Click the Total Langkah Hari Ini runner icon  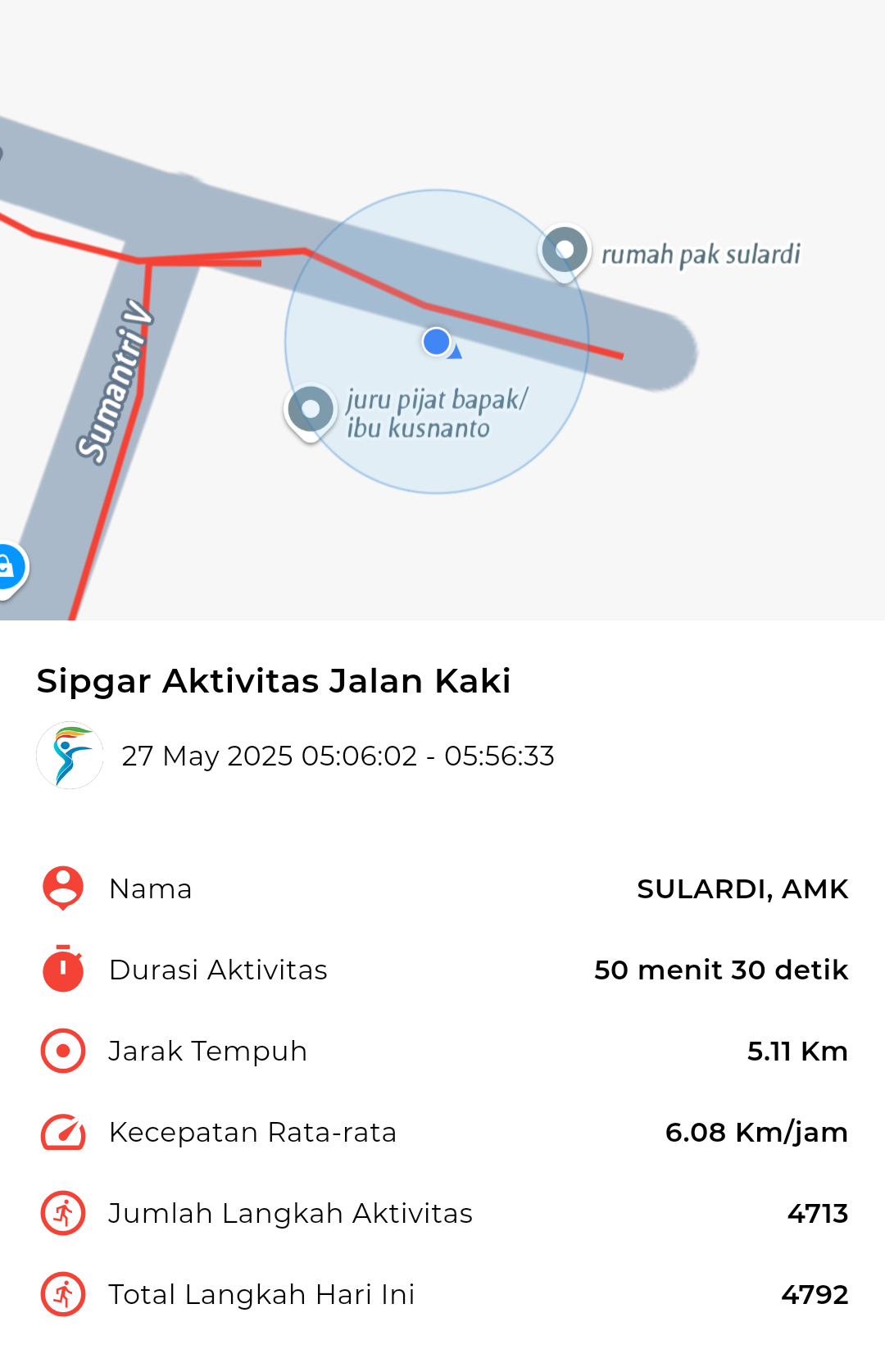pos(62,1295)
